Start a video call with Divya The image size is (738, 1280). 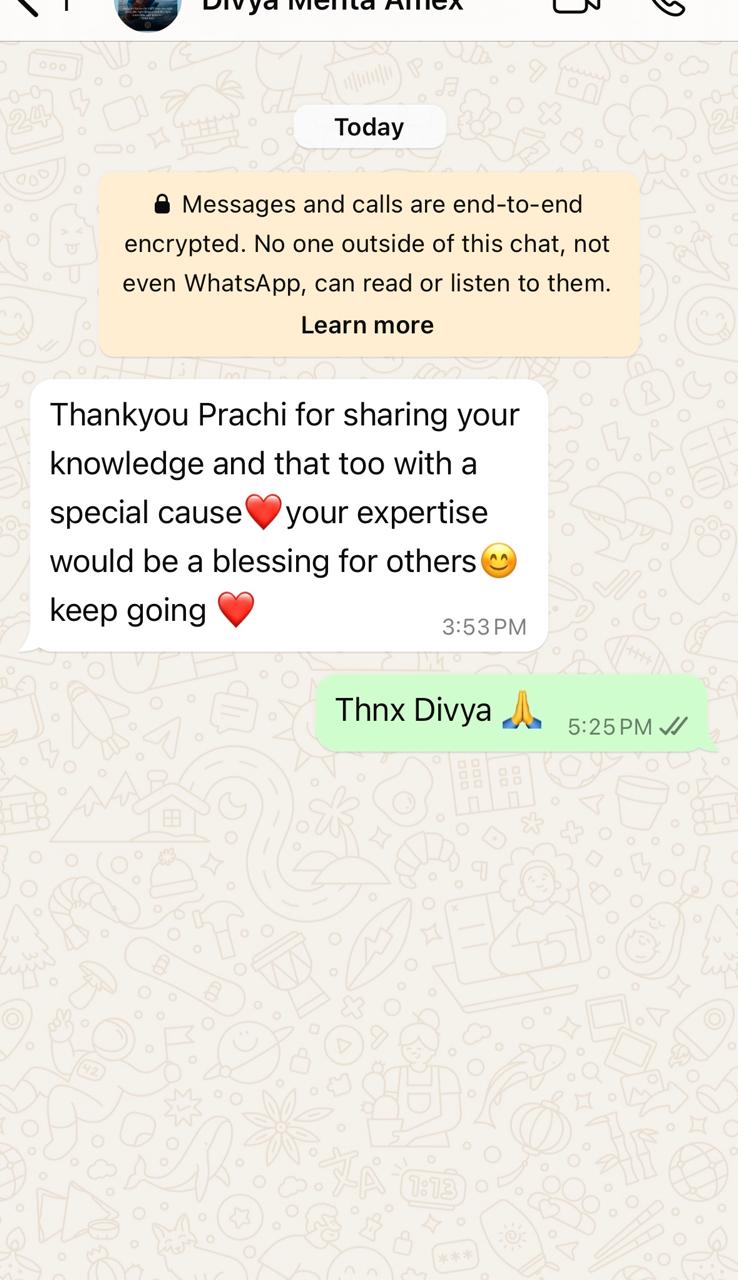click(577, 6)
